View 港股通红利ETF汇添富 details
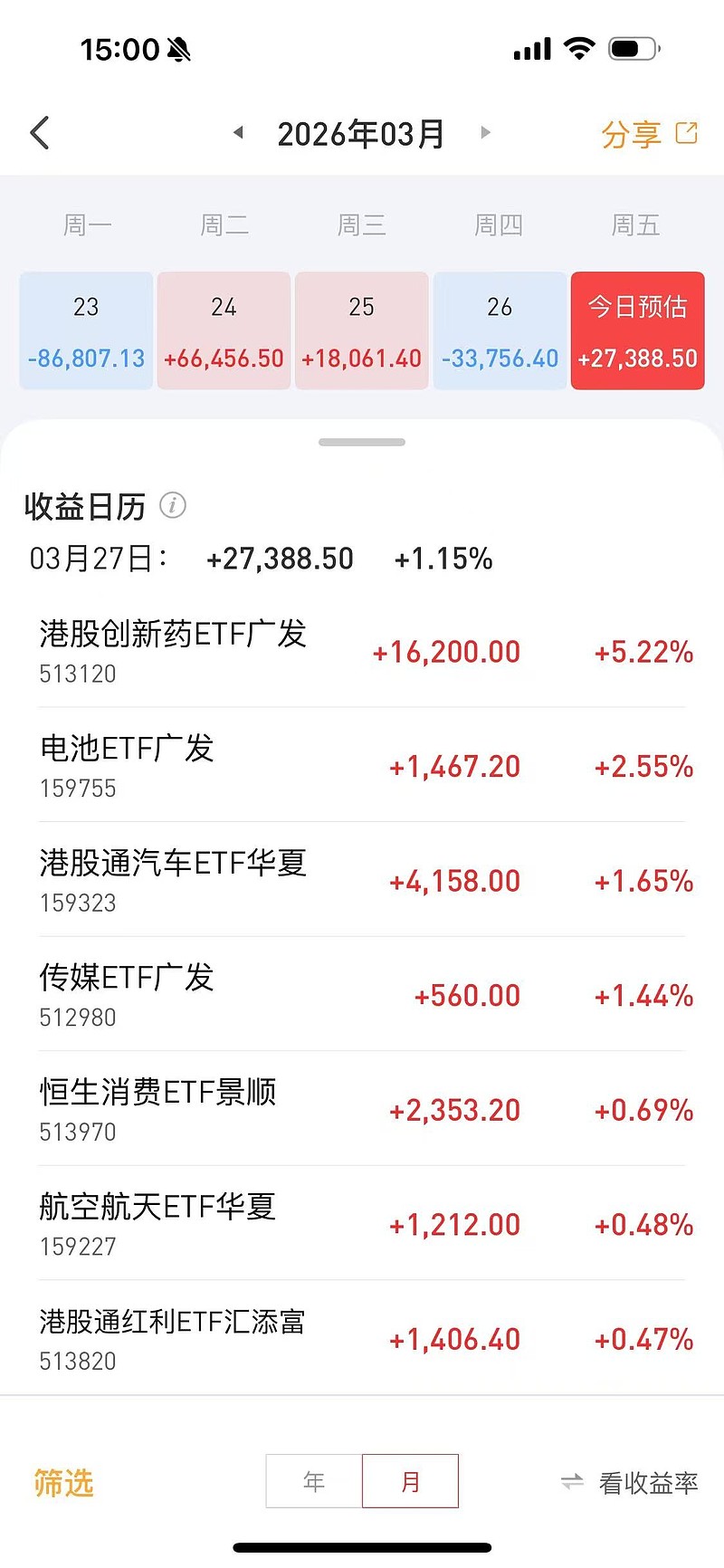This screenshot has height=1568, width=724. coord(362,1338)
